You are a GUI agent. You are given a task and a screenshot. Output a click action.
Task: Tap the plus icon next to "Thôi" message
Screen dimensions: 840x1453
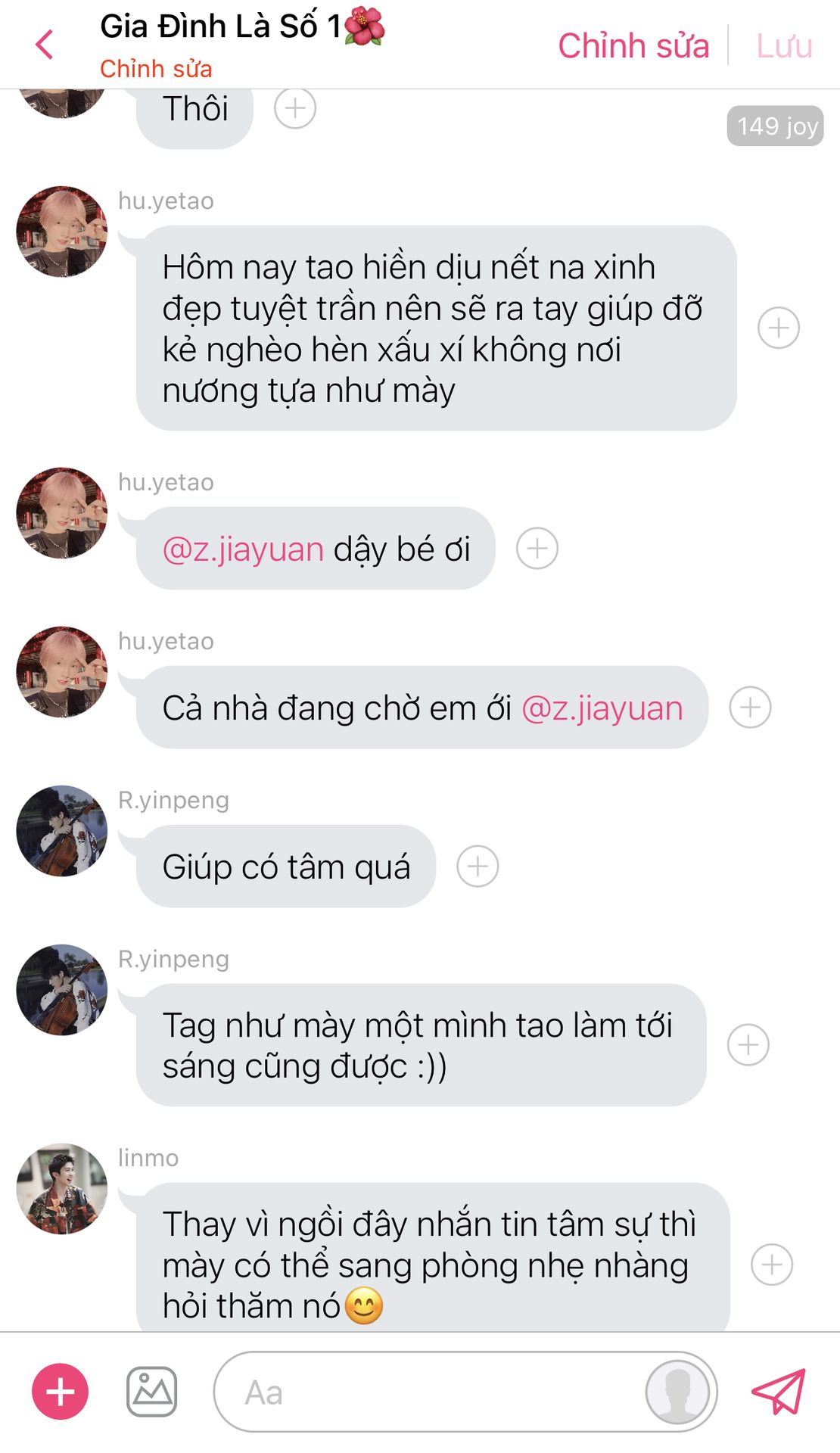coord(295,108)
